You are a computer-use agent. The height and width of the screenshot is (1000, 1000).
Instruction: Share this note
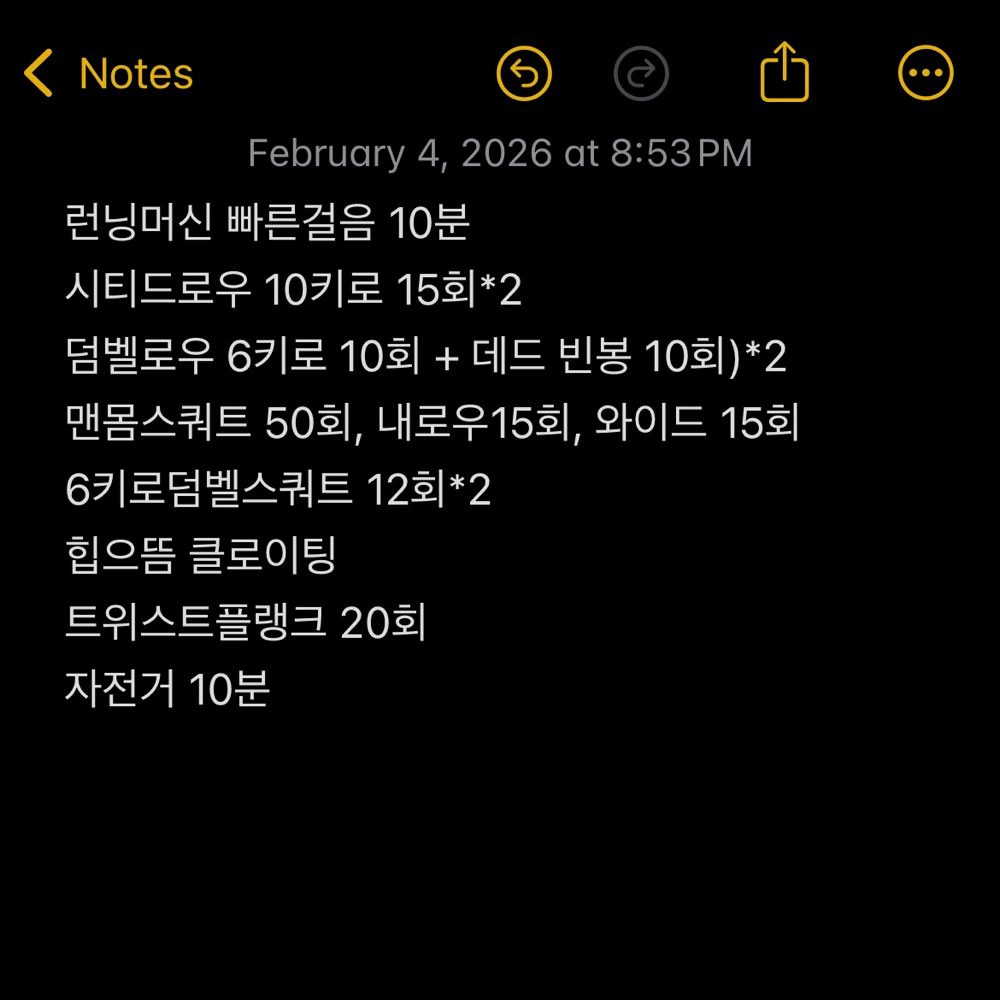point(784,72)
